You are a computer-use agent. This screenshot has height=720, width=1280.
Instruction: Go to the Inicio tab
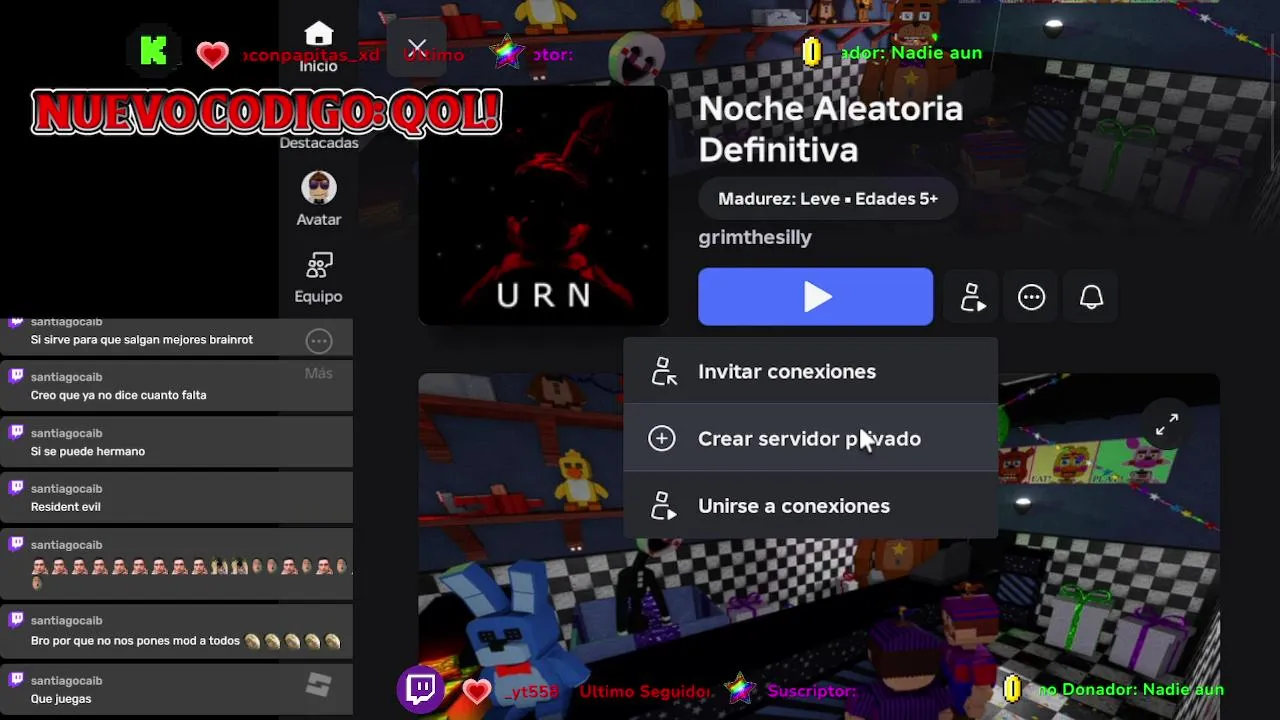click(318, 47)
